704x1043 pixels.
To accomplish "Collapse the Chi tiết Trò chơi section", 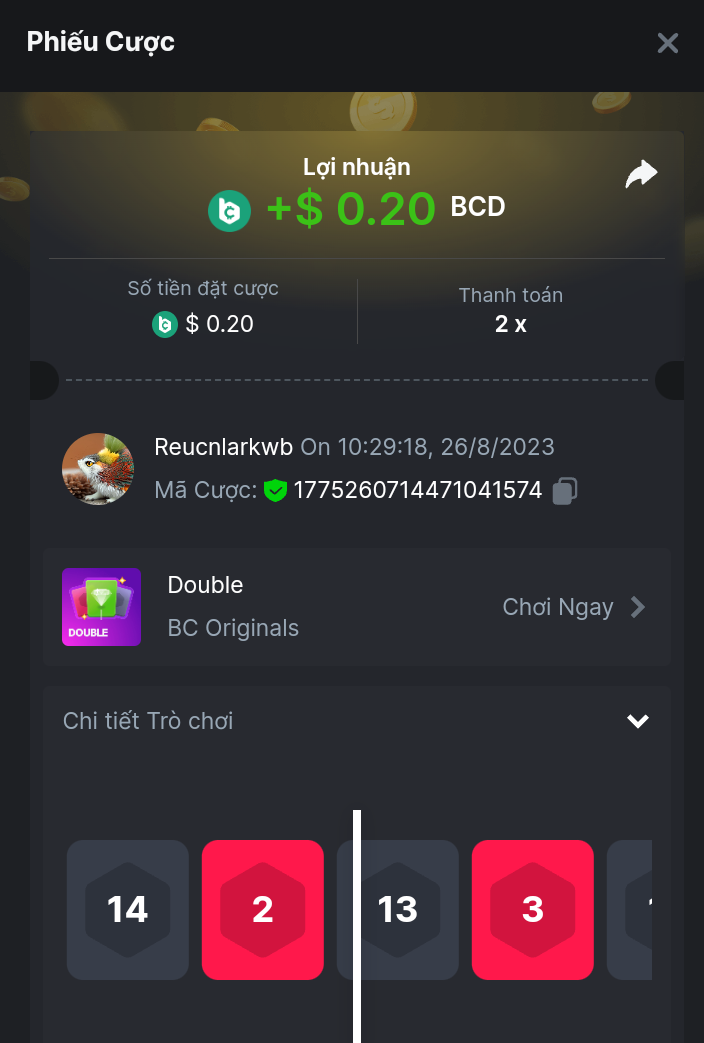I will tap(637, 721).
